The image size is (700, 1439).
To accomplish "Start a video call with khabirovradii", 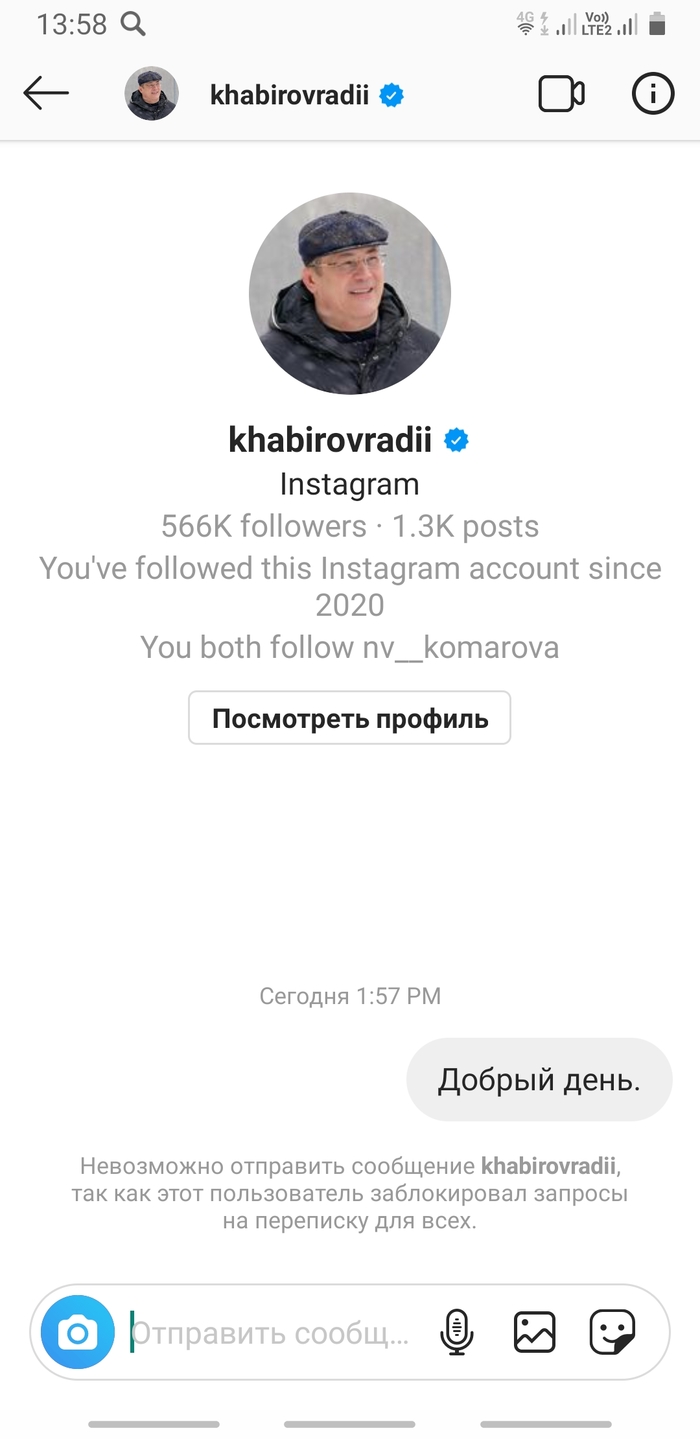I will (x=561, y=95).
